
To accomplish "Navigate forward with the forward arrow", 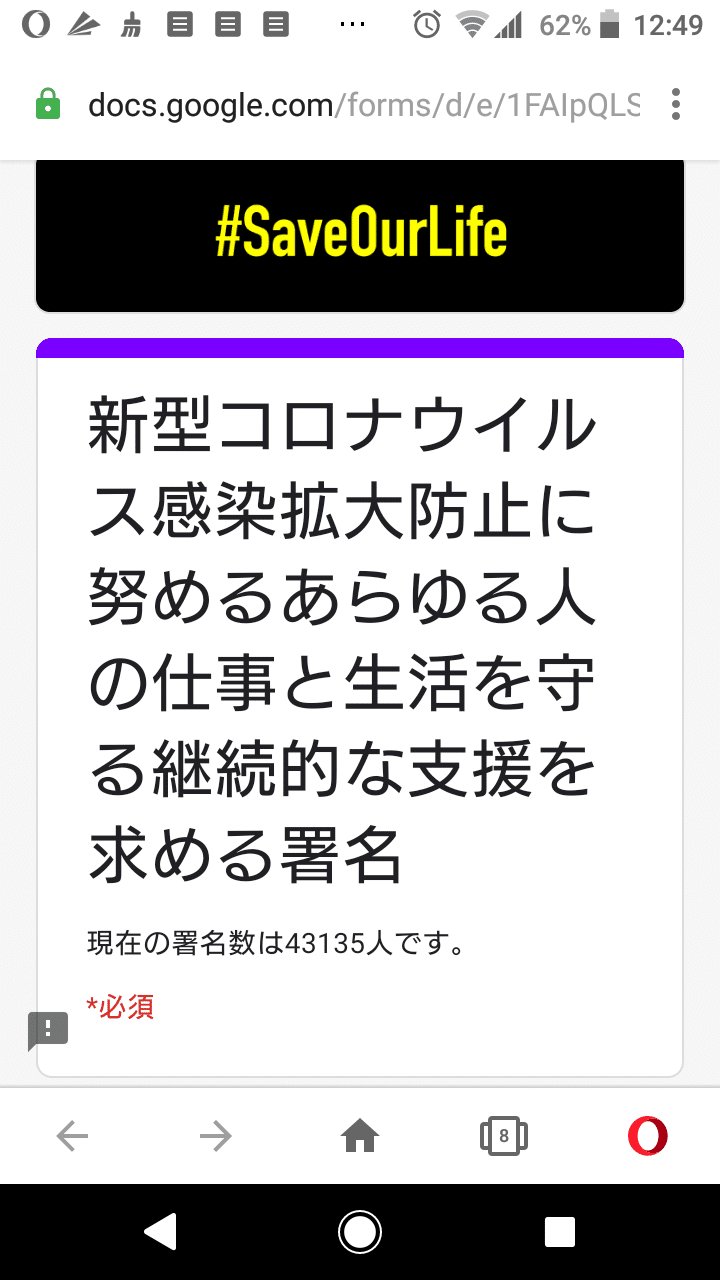I will [x=216, y=1135].
